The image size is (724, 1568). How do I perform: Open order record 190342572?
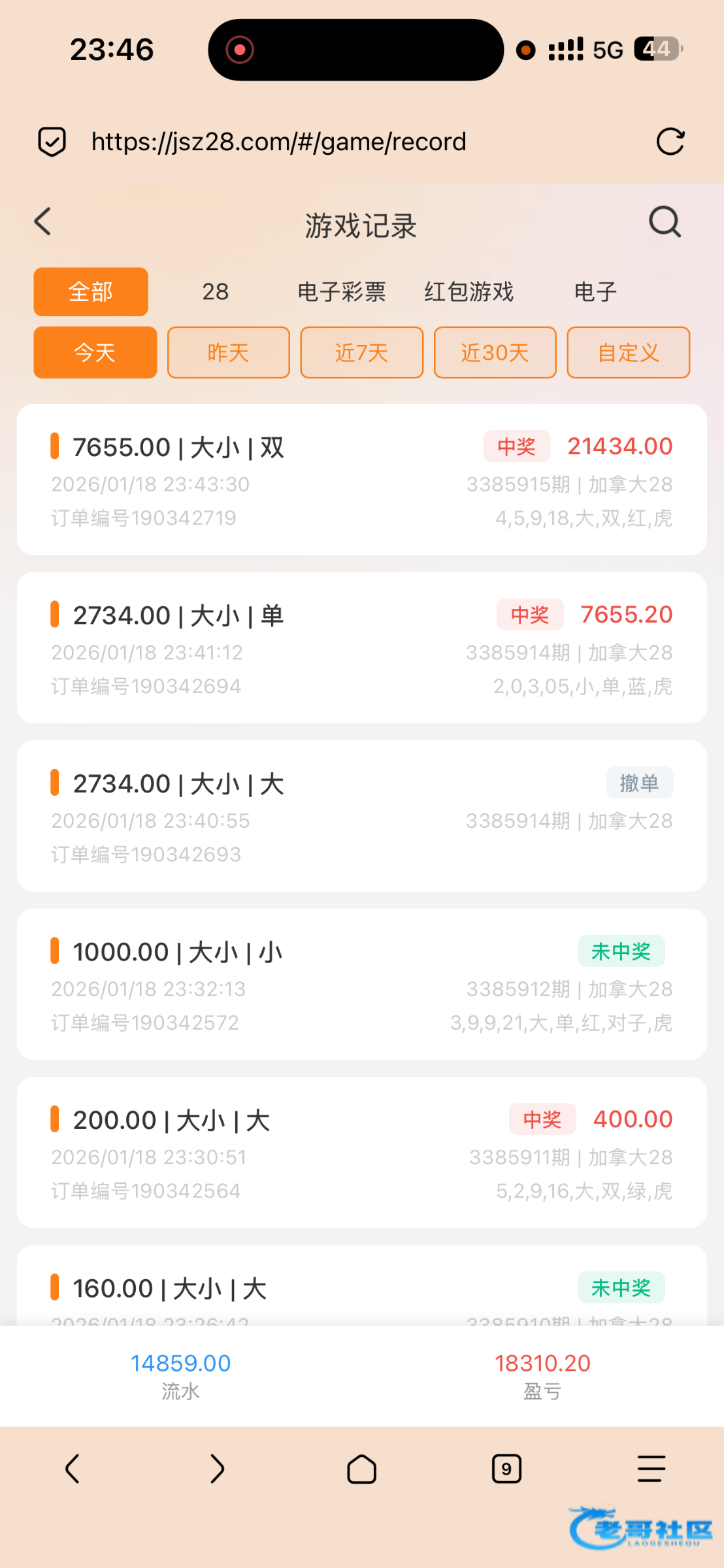(361, 985)
